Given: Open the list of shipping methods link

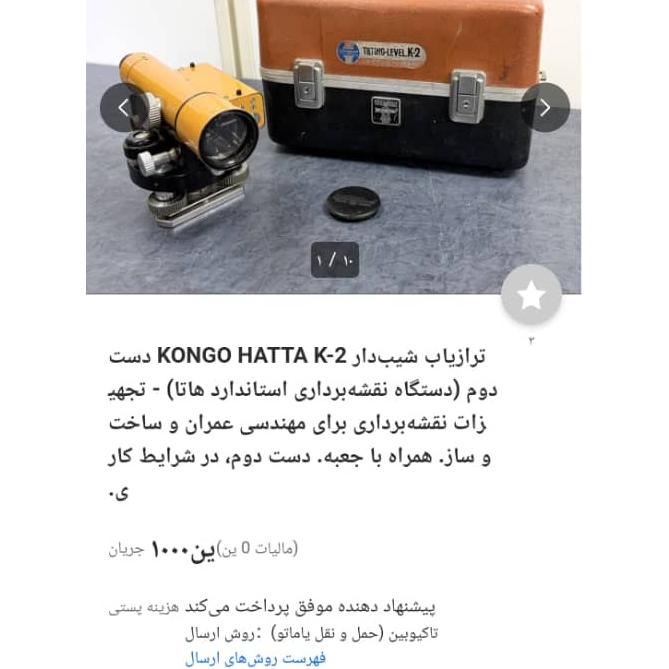Looking at the screenshot, I should pos(255,658).
